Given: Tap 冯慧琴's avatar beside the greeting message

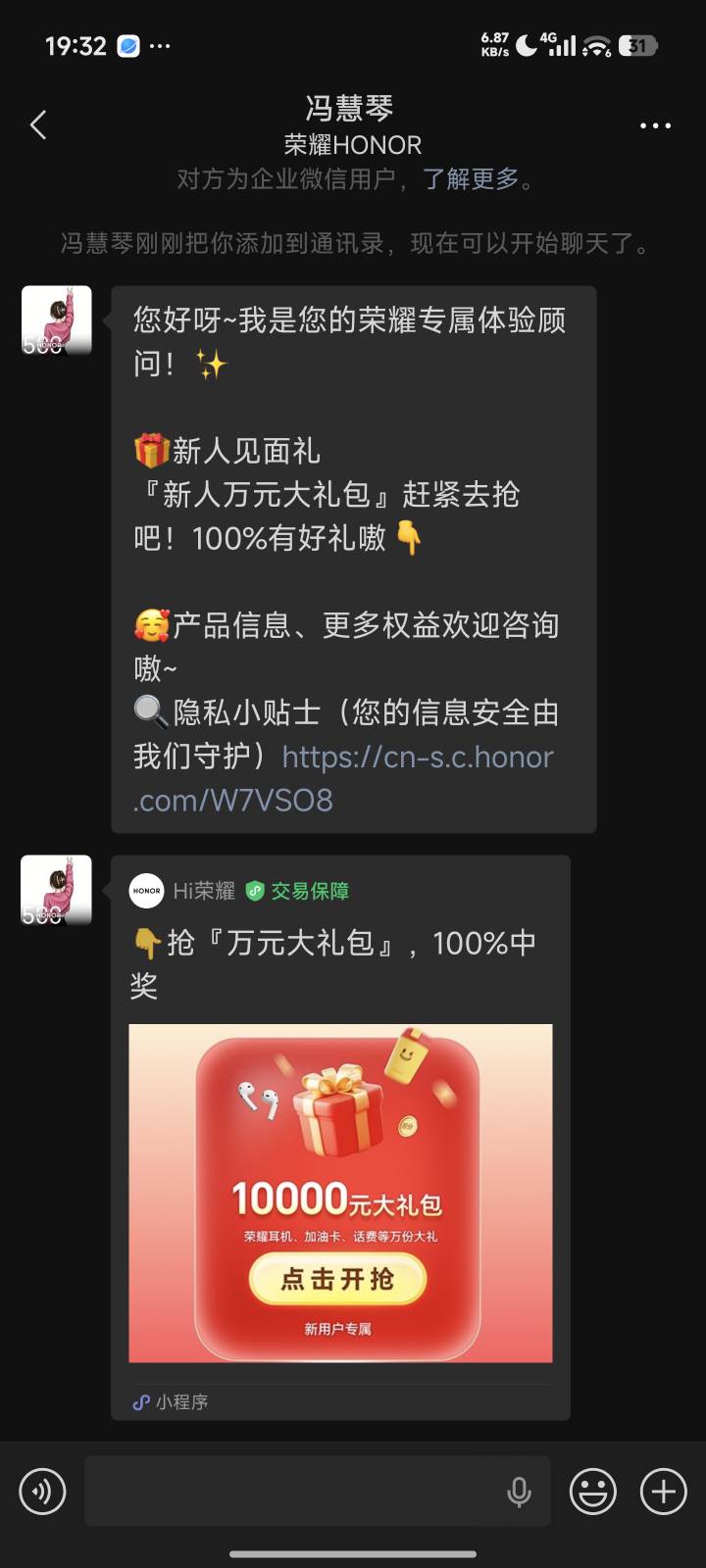Looking at the screenshot, I should (57, 320).
